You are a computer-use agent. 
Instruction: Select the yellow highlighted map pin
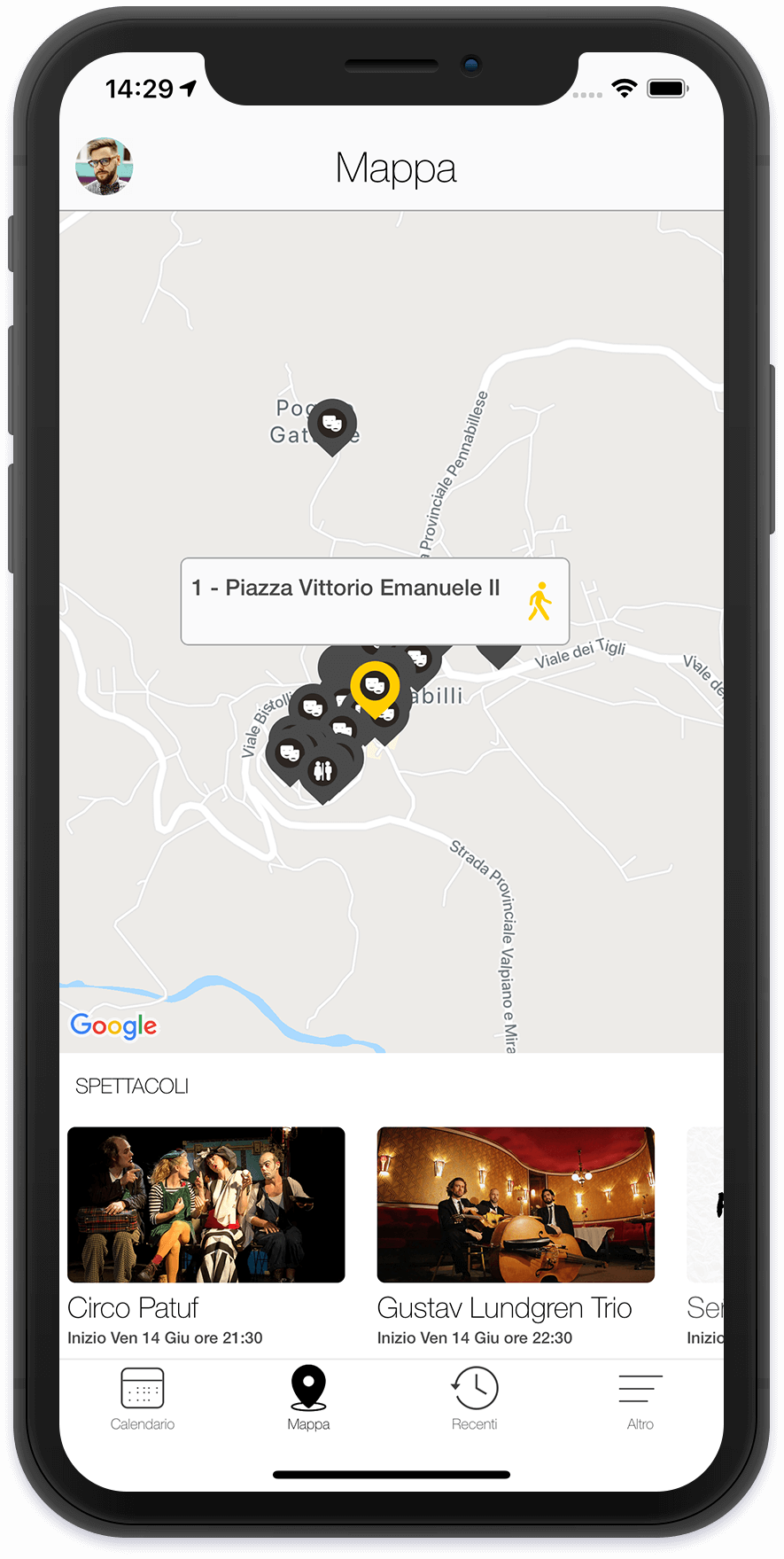click(x=375, y=685)
